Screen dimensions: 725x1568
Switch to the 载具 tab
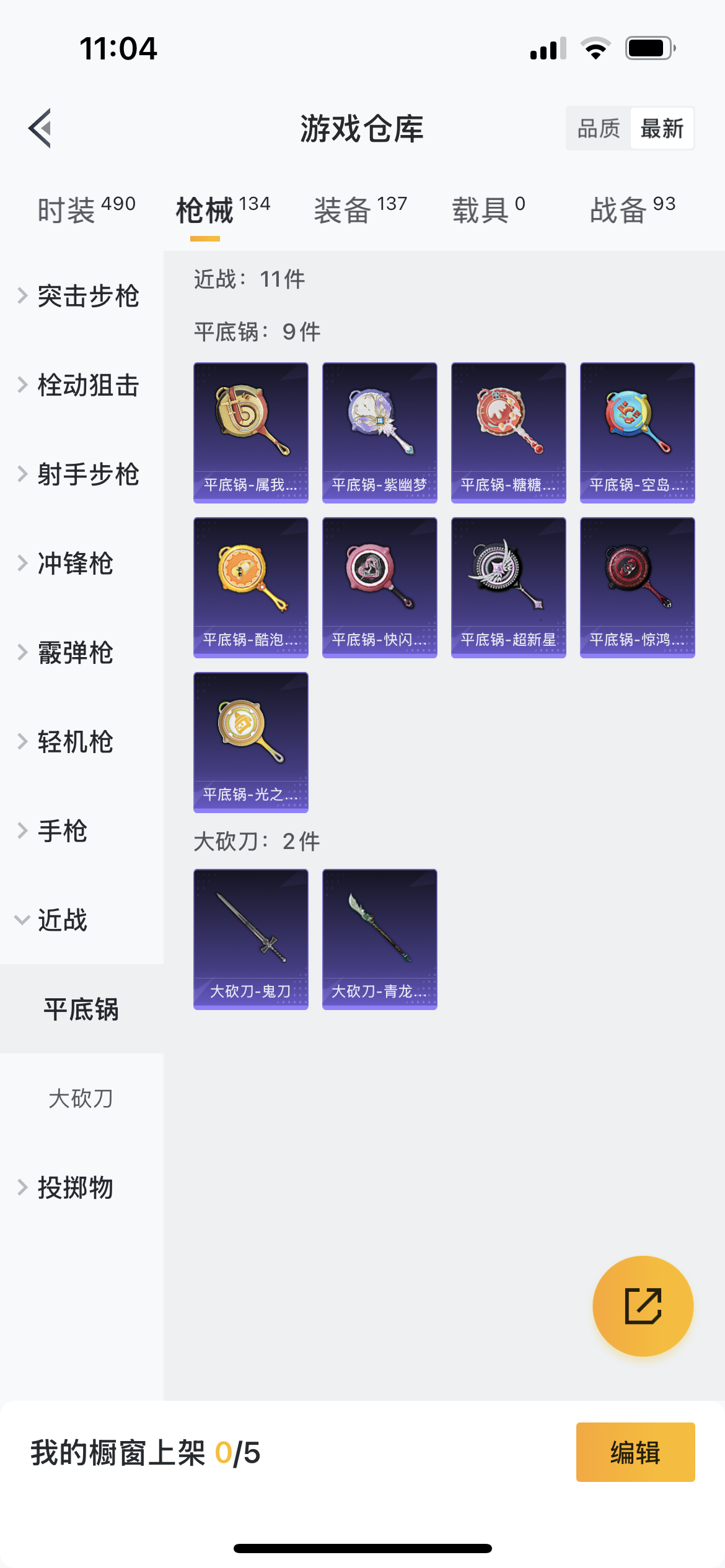488,209
